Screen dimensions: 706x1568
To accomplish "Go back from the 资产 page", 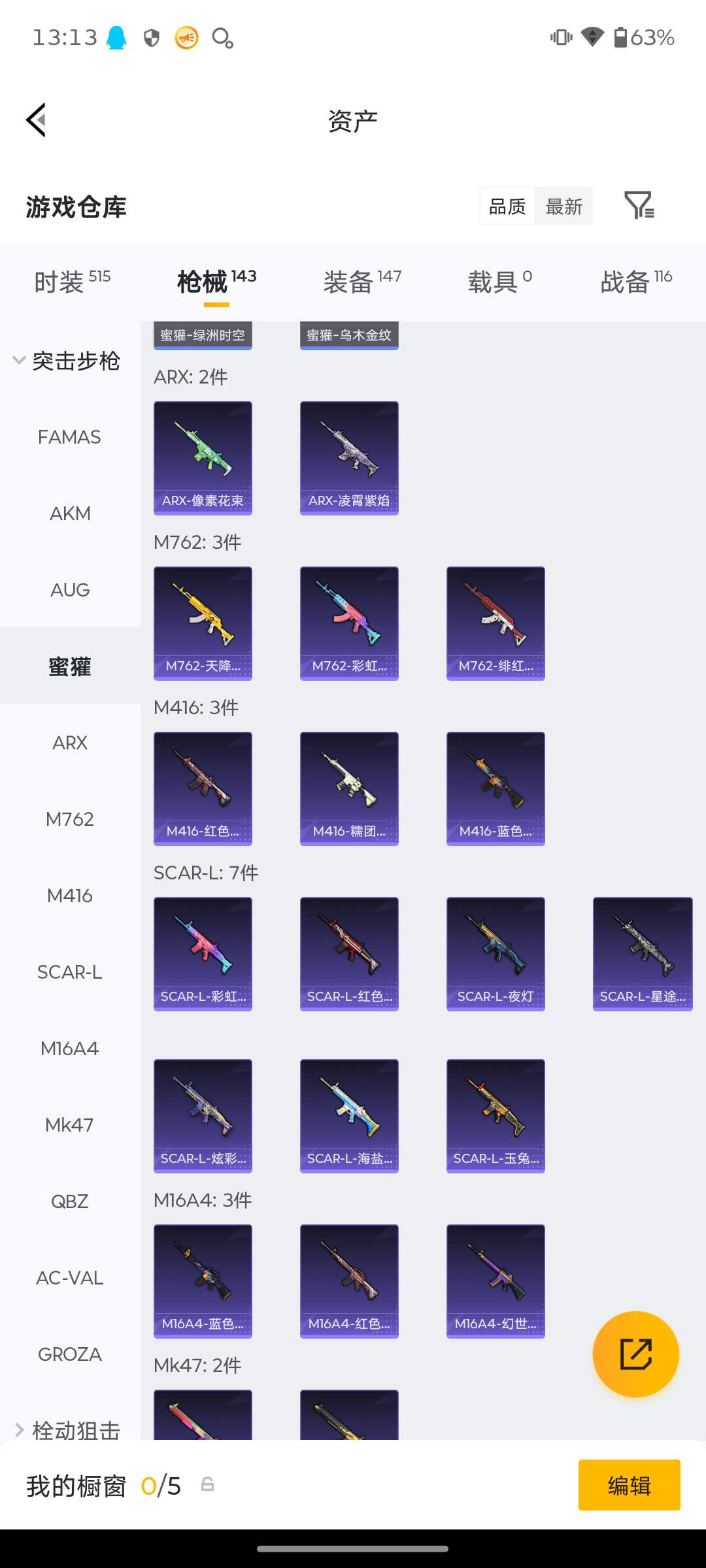I will pyautogui.click(x=37, y=120).
